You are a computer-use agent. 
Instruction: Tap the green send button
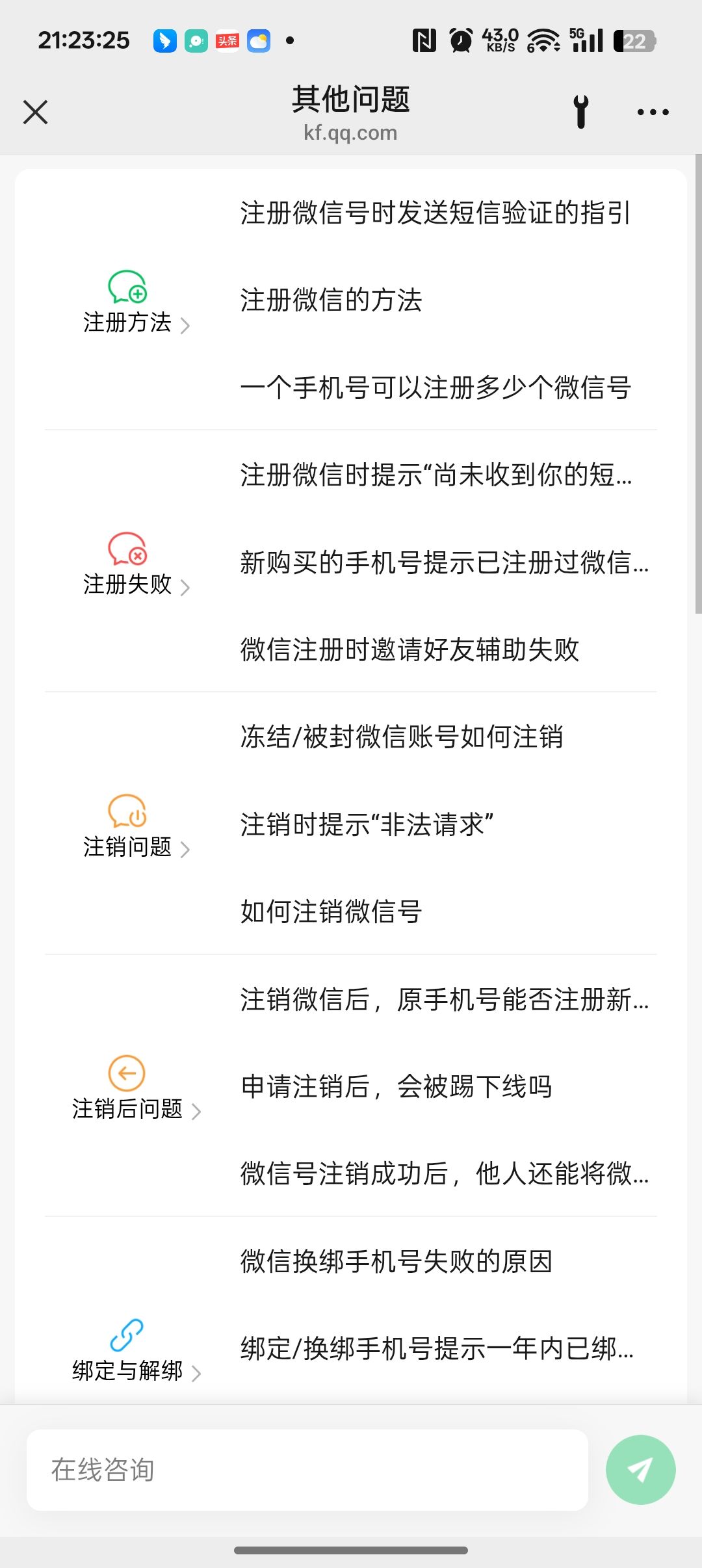[640, 1470]
